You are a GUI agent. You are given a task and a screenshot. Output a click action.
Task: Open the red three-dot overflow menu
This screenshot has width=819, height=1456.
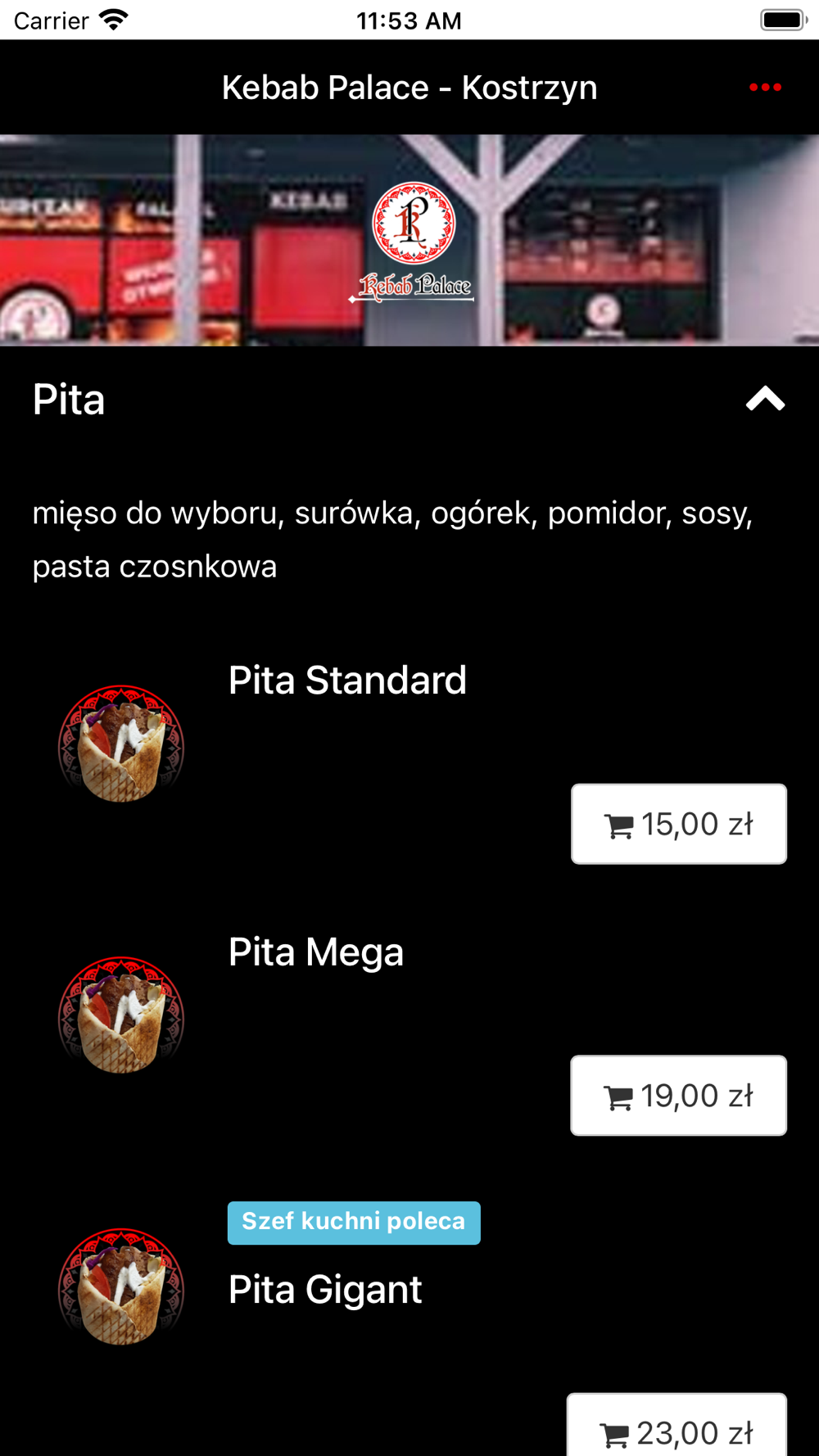coord(765,88)
